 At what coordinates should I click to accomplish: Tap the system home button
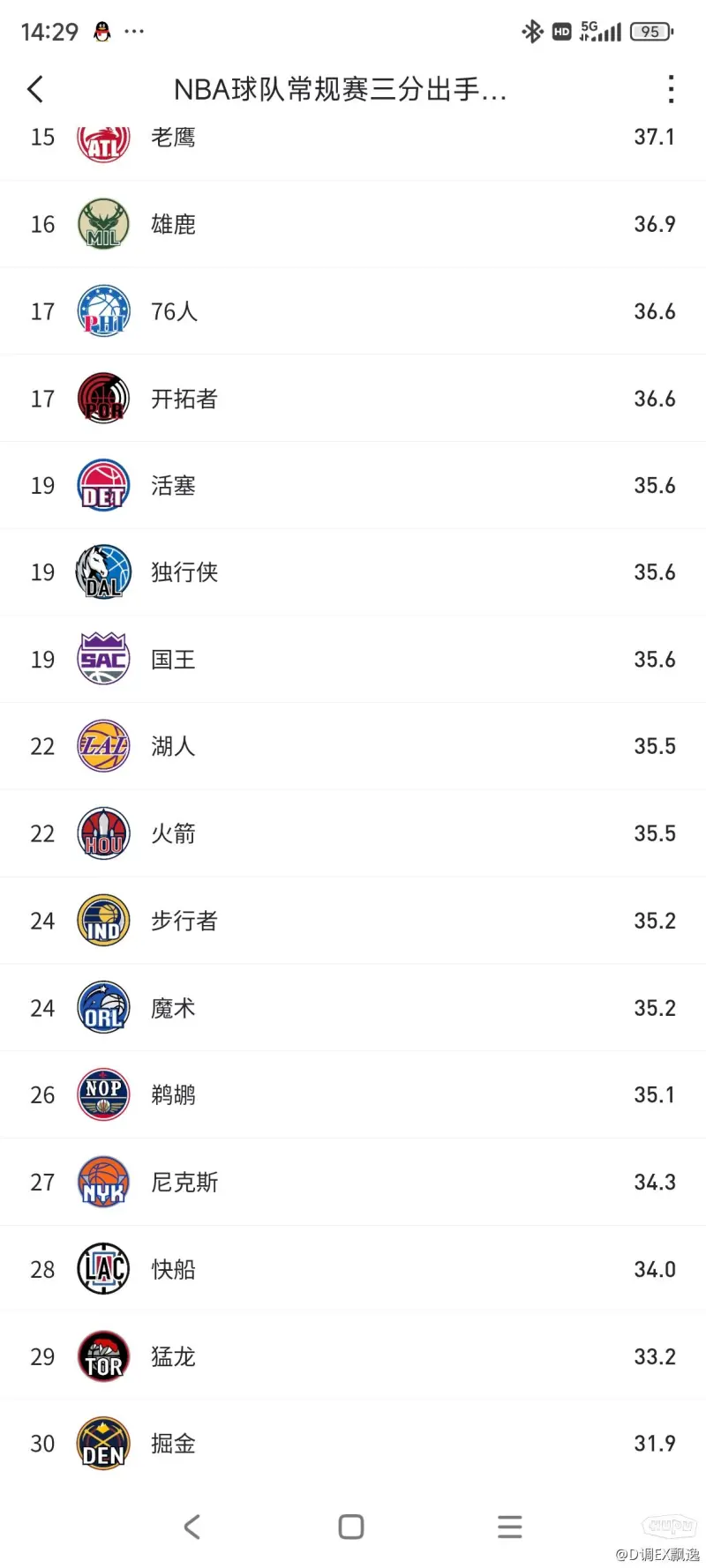click(x=351, y=1527)
